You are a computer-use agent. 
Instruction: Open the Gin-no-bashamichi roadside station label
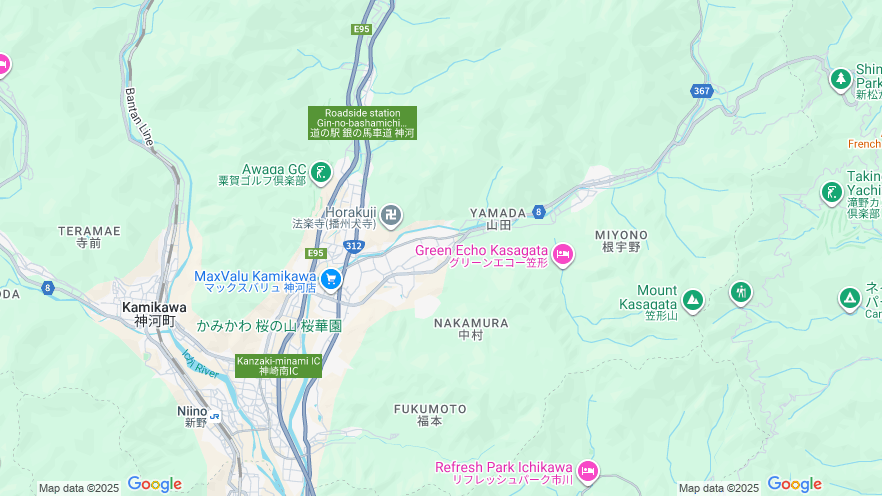(x=362, y=123)
